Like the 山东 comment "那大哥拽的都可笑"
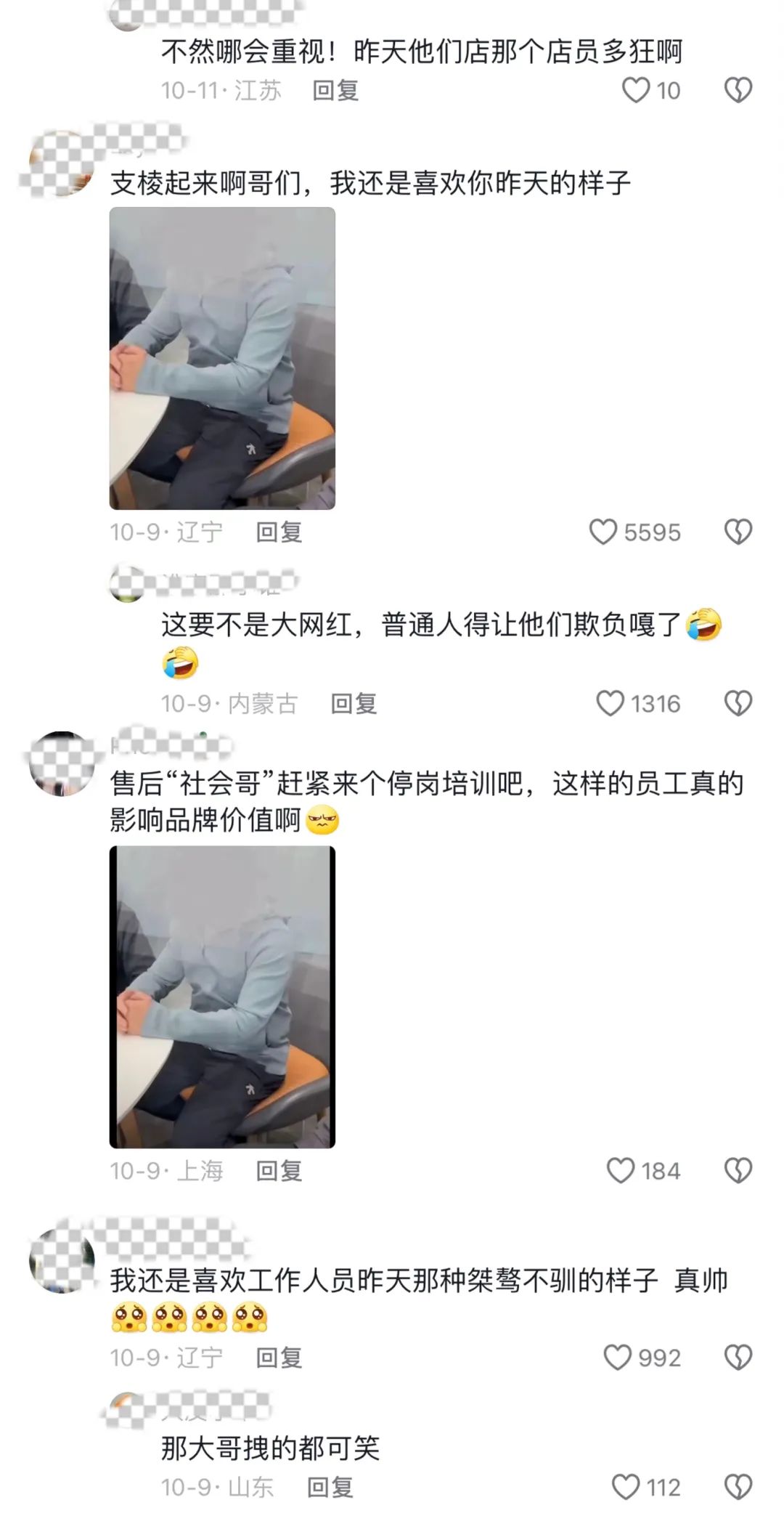784x1513 pixels. tap(626, 1487)
